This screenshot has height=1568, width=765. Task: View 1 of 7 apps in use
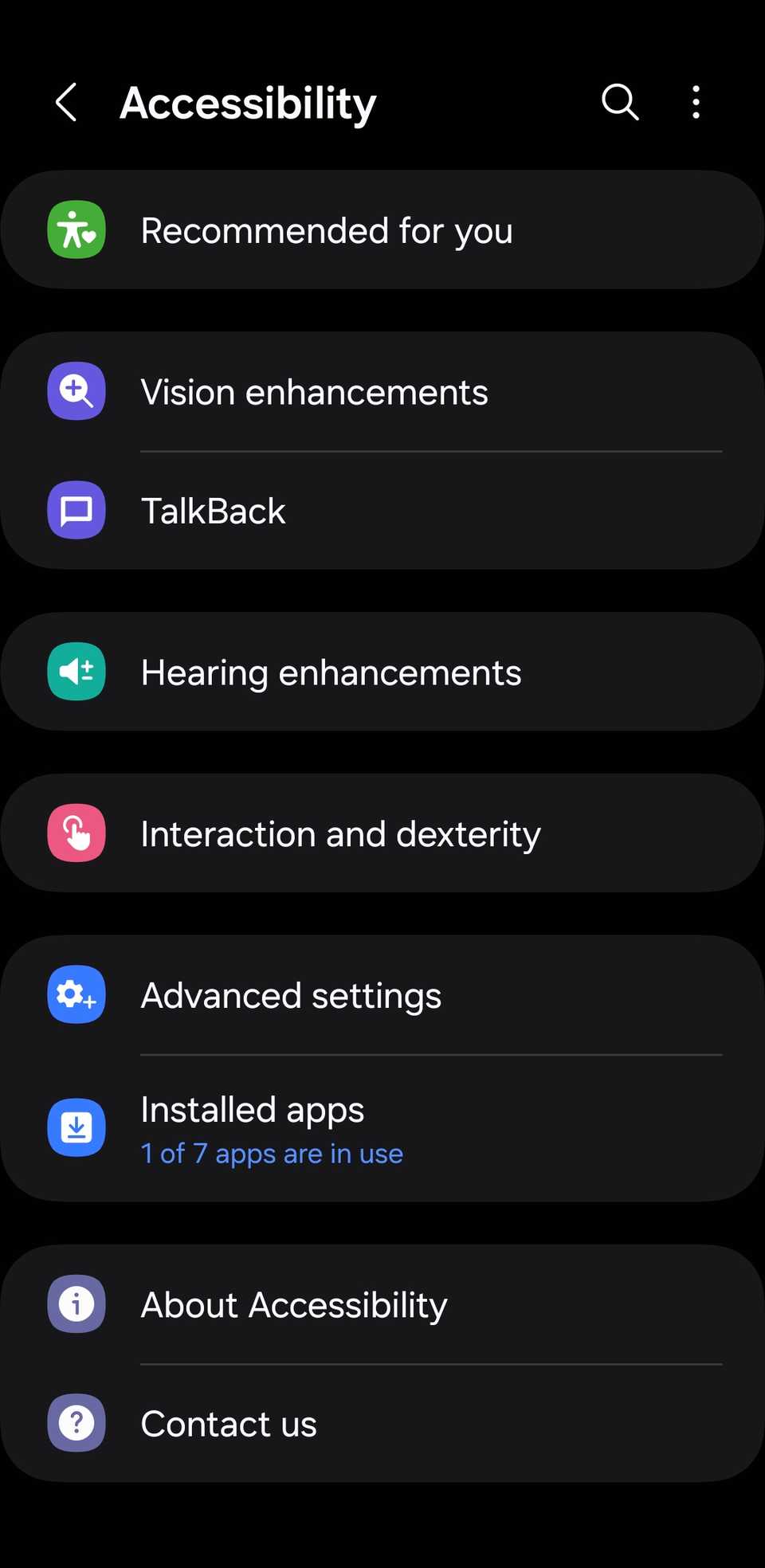tap(272, 1153)
